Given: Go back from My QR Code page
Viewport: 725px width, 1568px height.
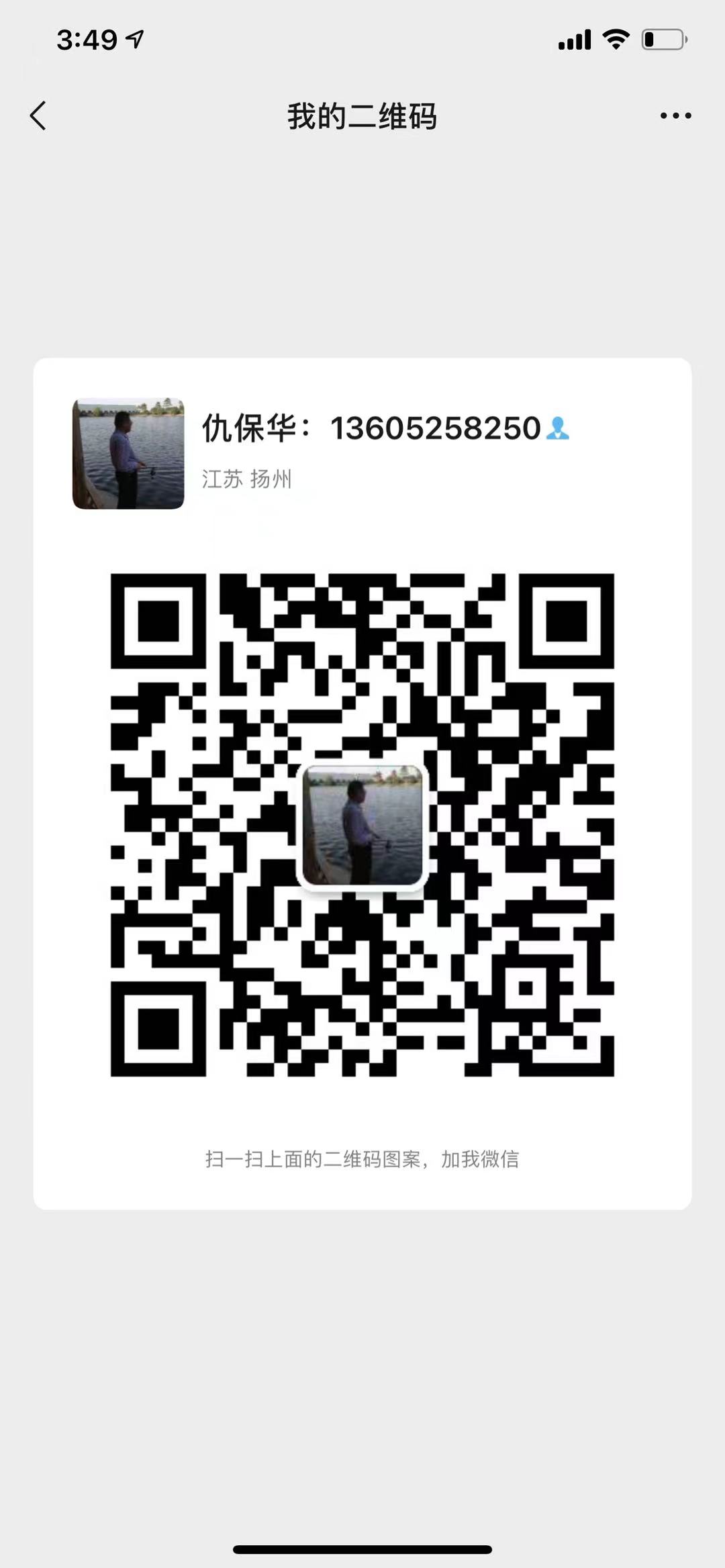Looking at the screenshot, I should [38, 115].
